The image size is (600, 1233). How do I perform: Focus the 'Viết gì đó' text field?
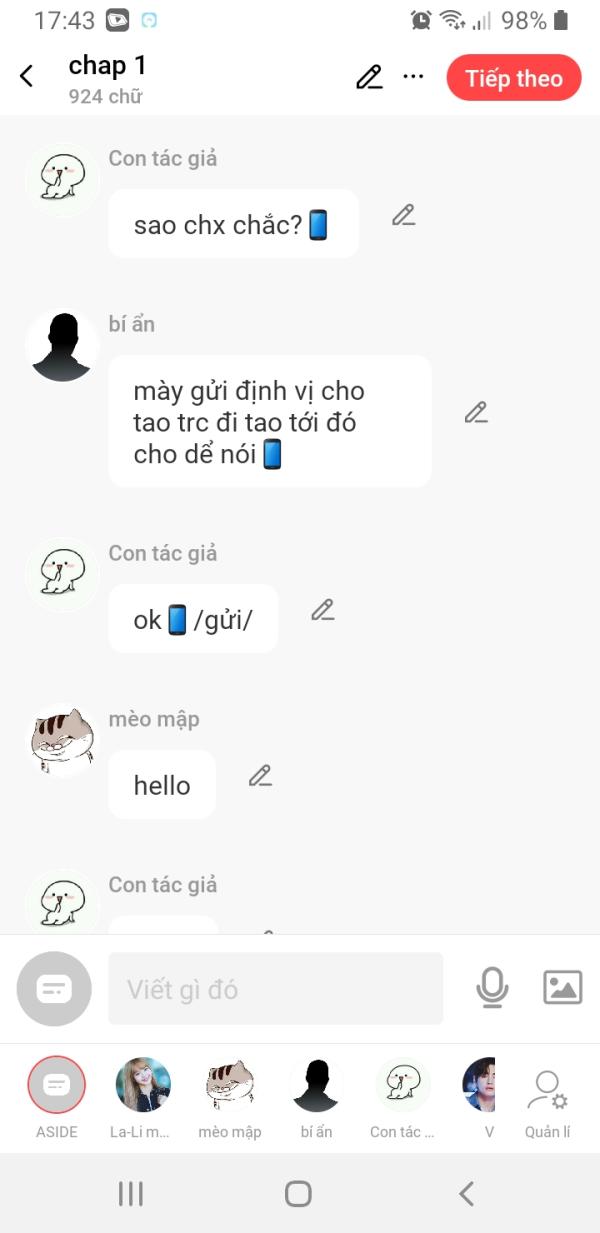(275, 989)
